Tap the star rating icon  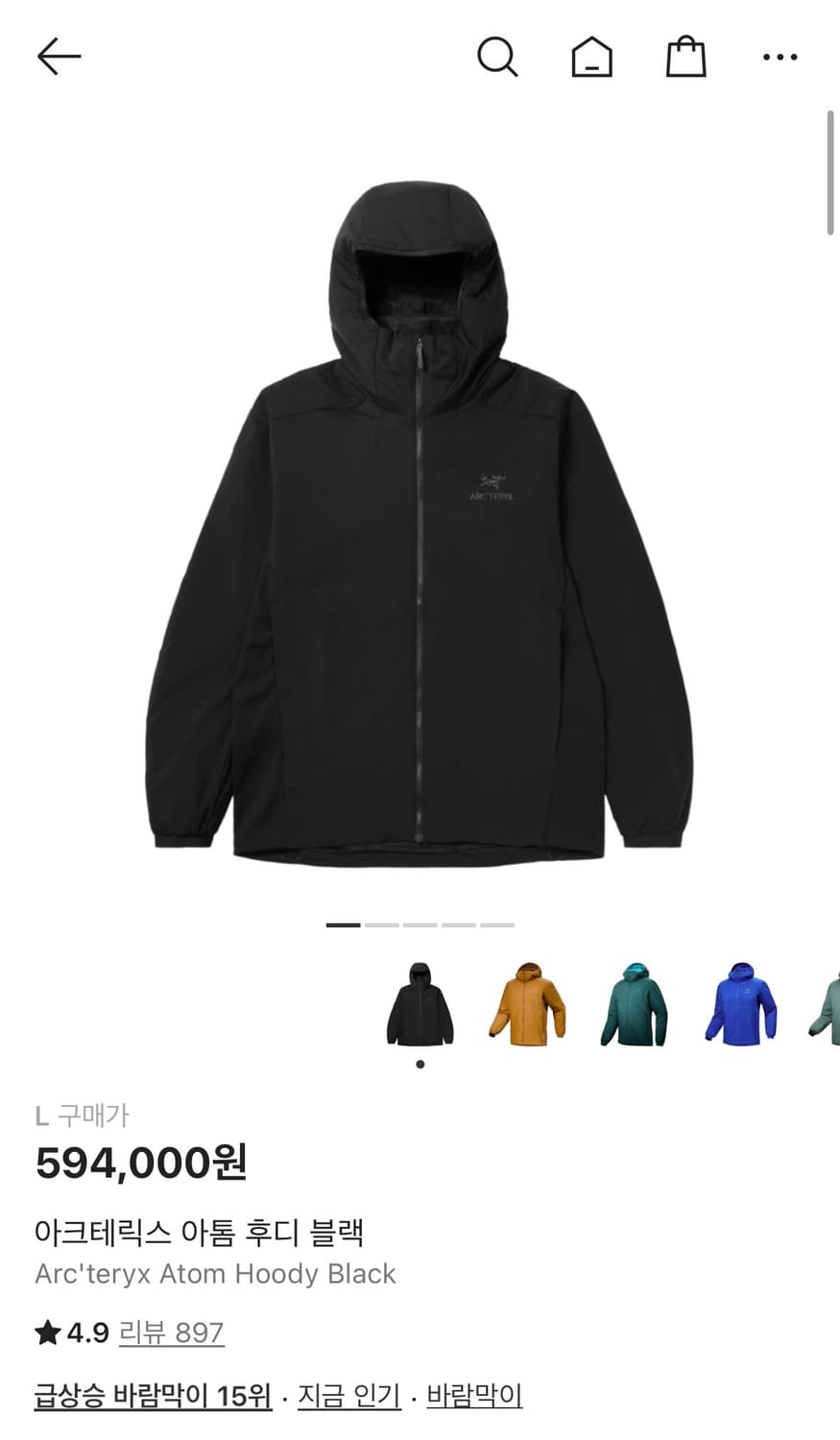click(47, 1333)
